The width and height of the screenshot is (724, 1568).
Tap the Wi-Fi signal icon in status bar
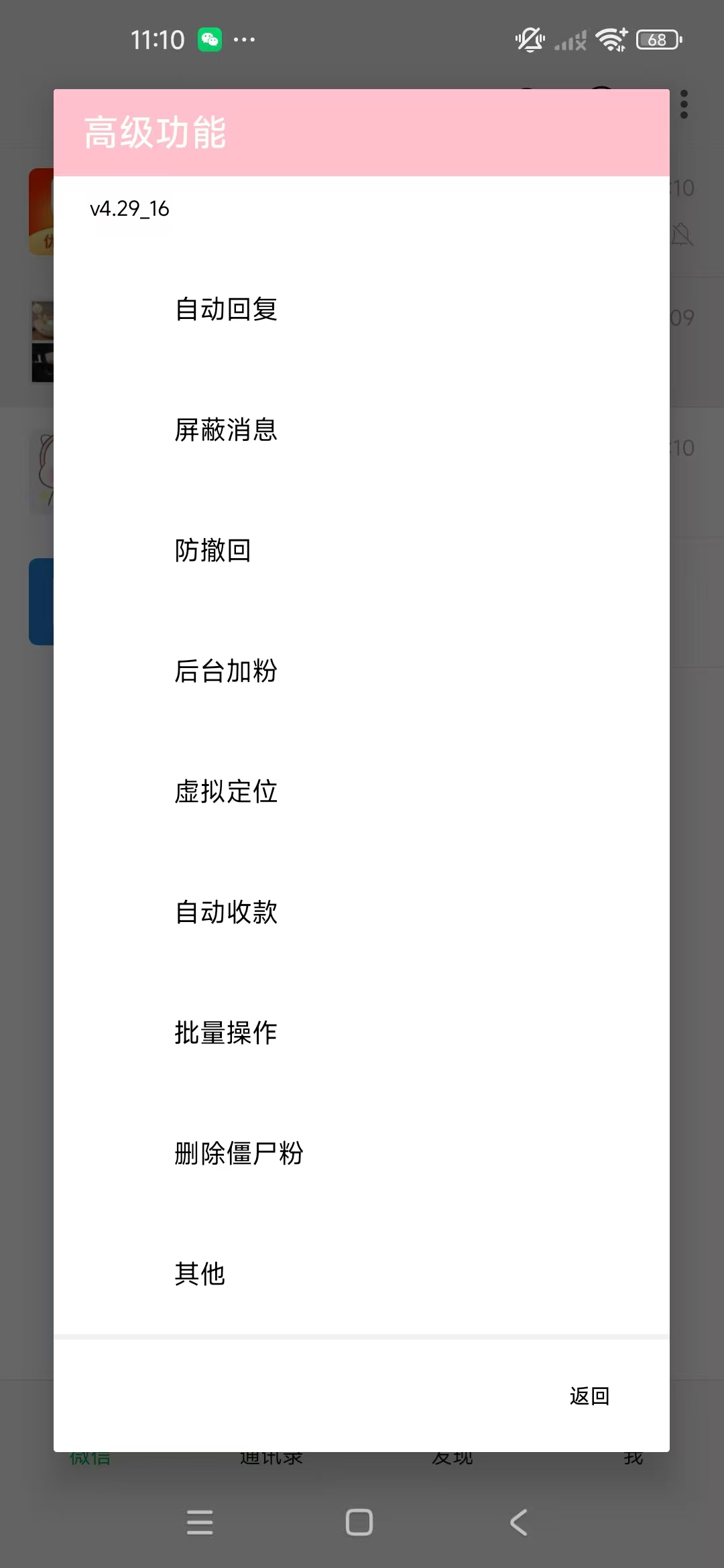611,40
